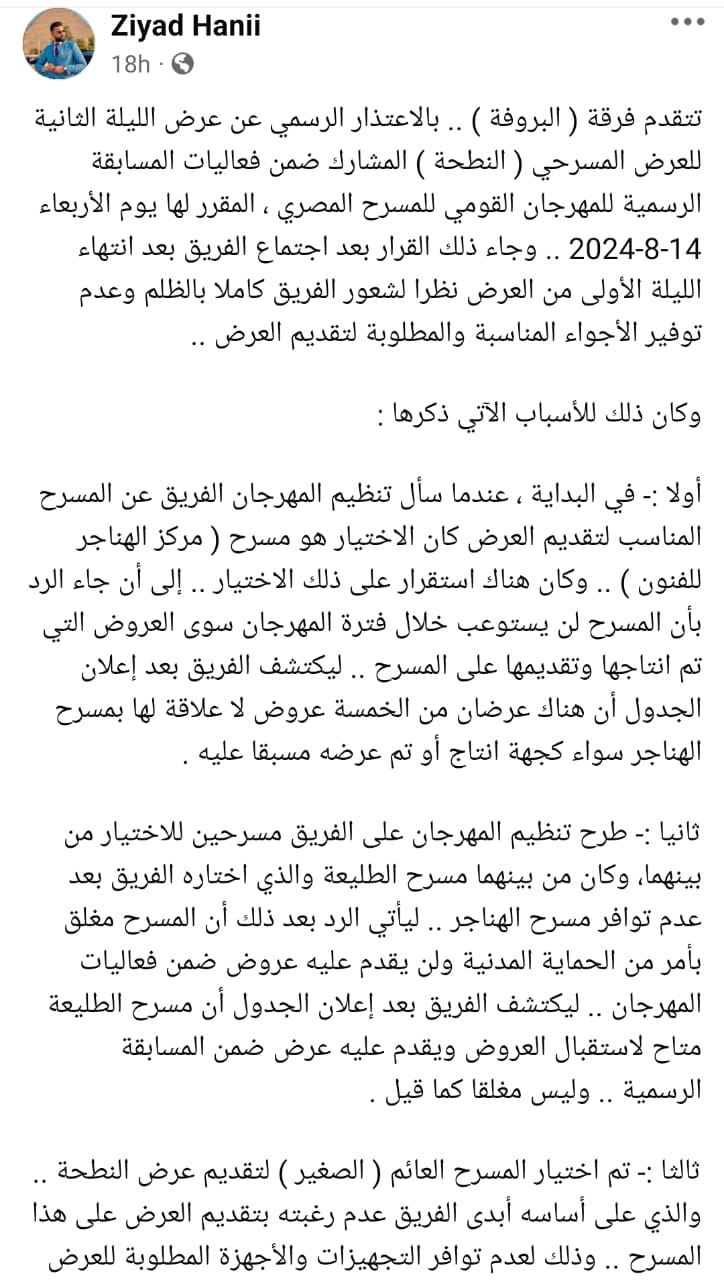View the post's 18h timestamp details
Image resolution: width=724 pixels, height=1280 pixels.
[x=131, y=65]
